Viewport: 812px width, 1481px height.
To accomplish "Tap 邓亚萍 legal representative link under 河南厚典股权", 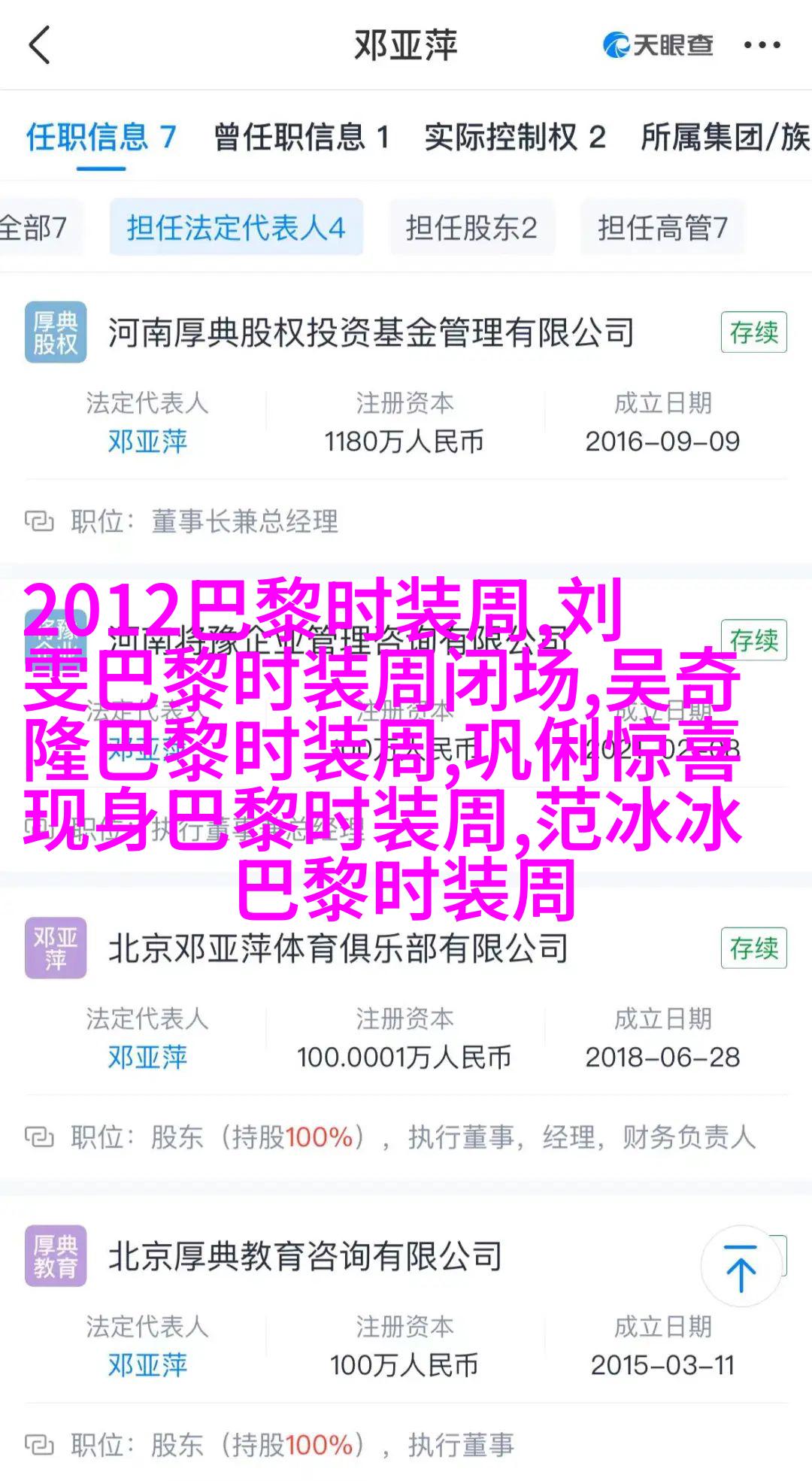I will pos(147,442).
